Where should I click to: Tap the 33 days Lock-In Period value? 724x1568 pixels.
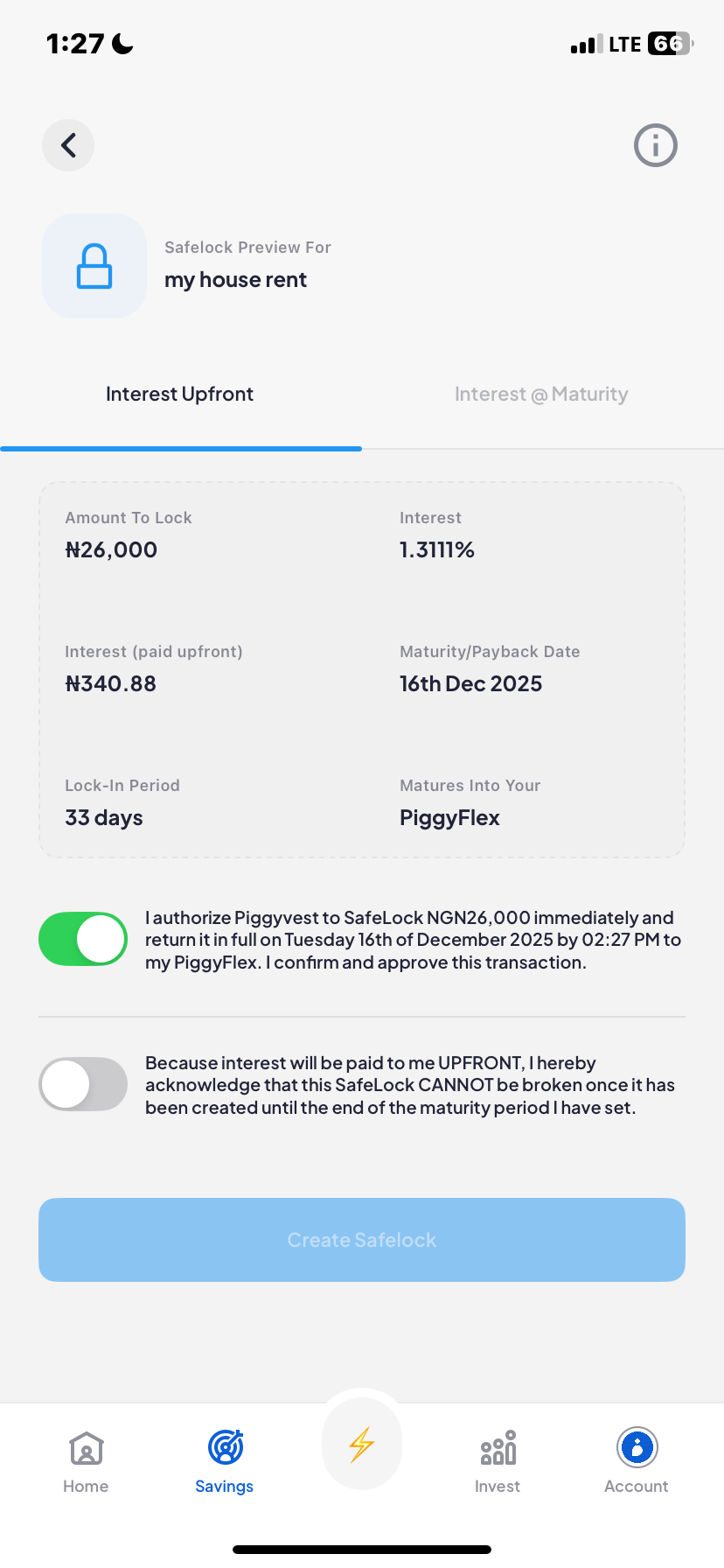(x=103, y=817)
